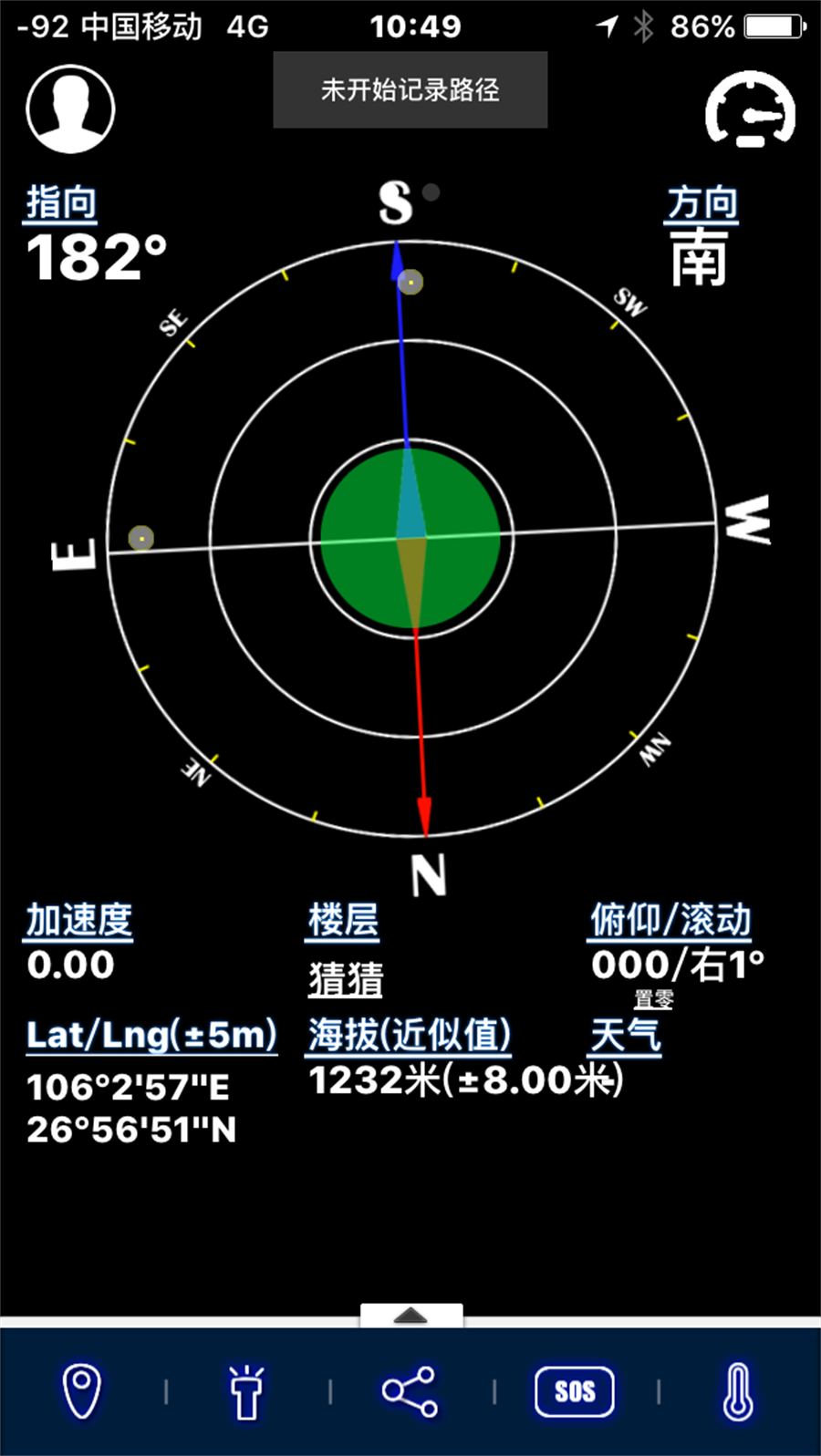Image resolution: width=821 pixels, height=1456 pixels.
Task: Tap 猜猜 to guess floor
Action: point(346,979)
